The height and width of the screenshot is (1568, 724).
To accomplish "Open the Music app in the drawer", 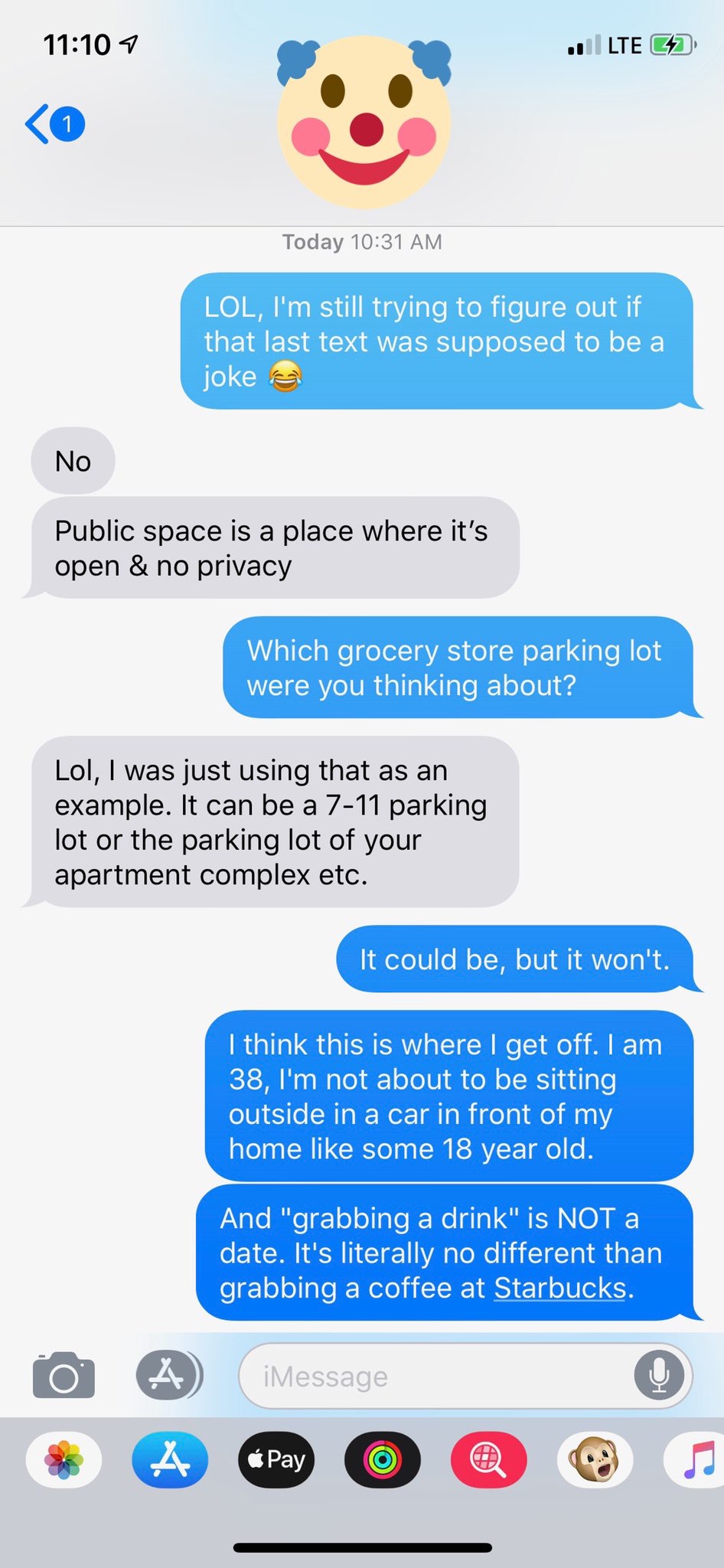I will pyautogui.click(x=695, y=1460).
